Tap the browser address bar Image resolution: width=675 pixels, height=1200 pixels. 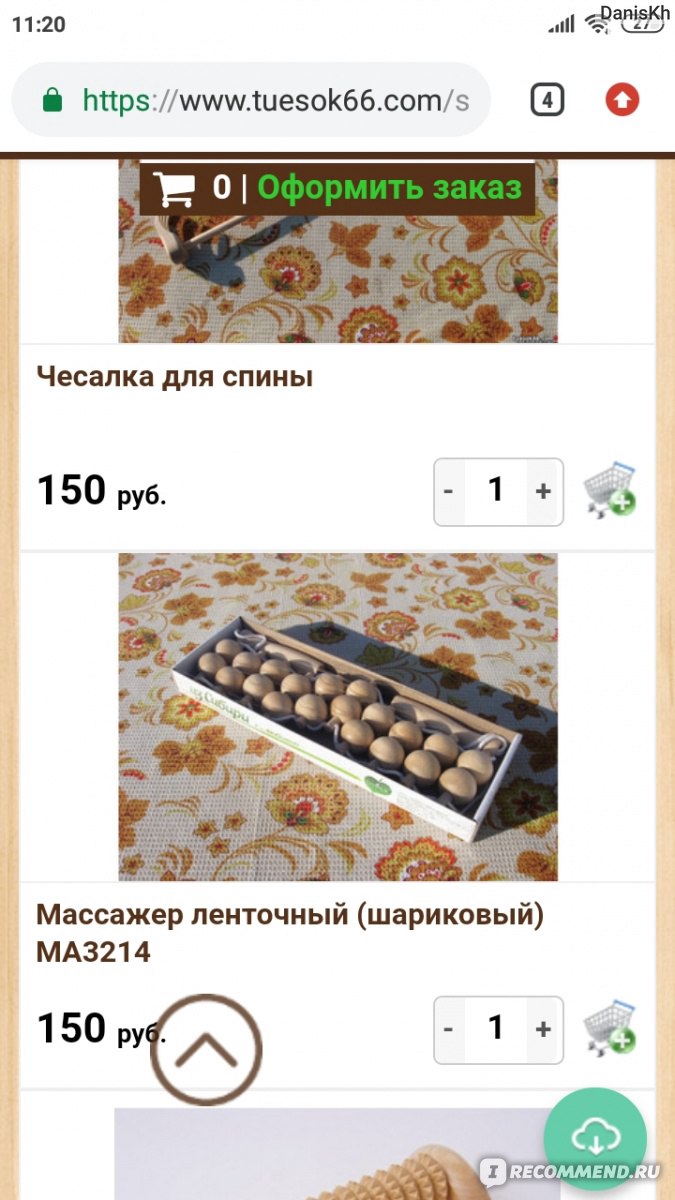(x=250, y=100)
